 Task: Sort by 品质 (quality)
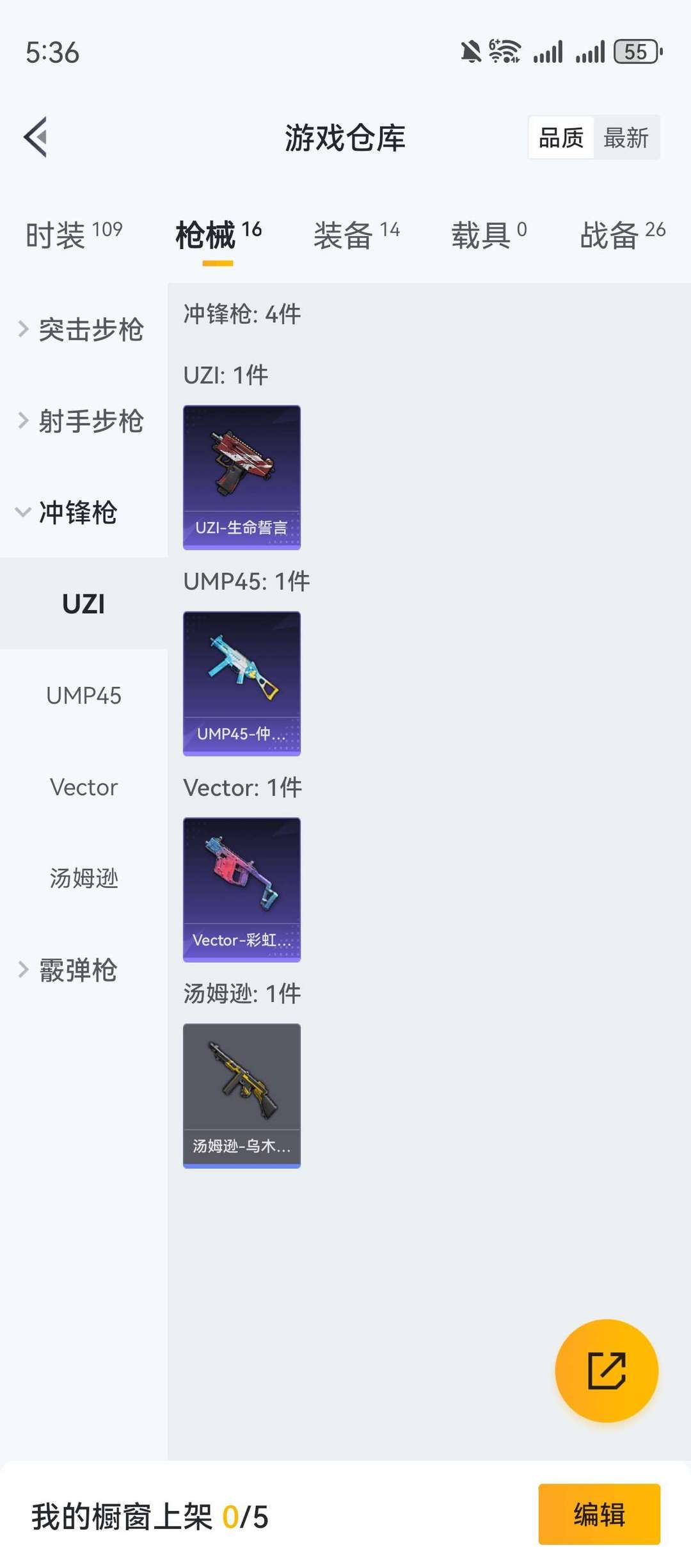(561, 138)
